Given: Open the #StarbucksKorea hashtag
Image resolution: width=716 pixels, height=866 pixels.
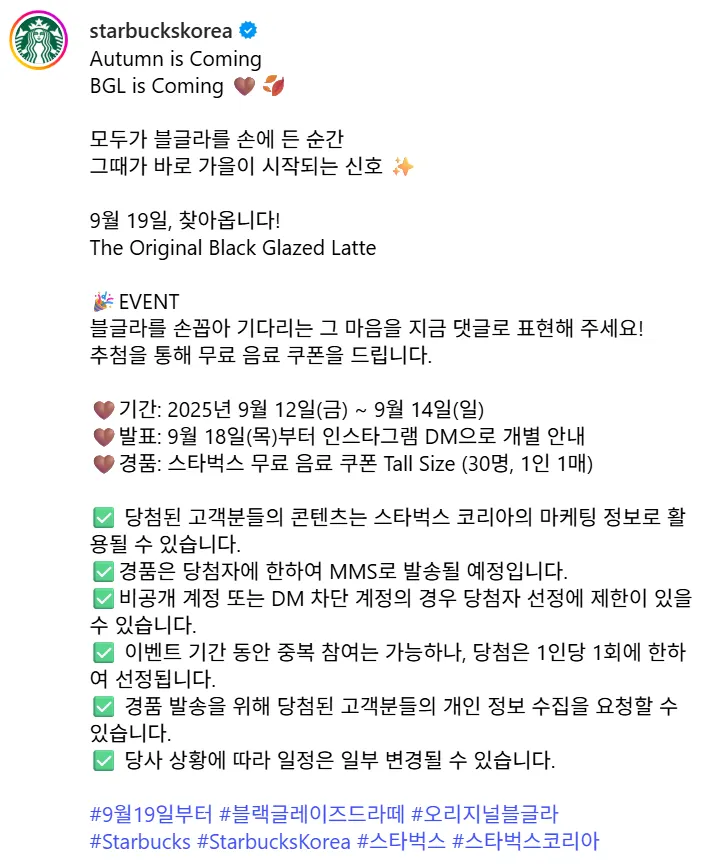Looking at the screenshot, I should (x=274, y=842).
